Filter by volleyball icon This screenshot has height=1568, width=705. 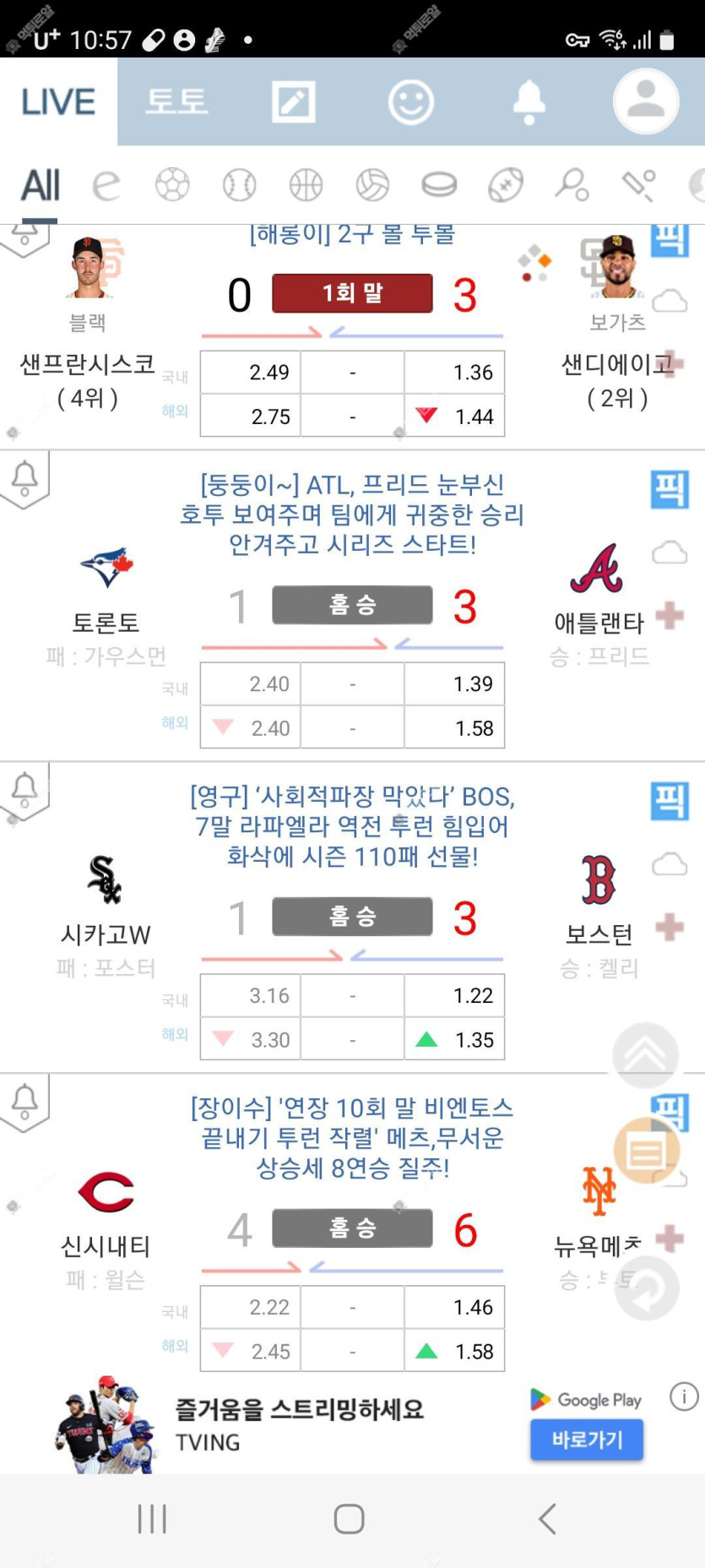[372, 185]
